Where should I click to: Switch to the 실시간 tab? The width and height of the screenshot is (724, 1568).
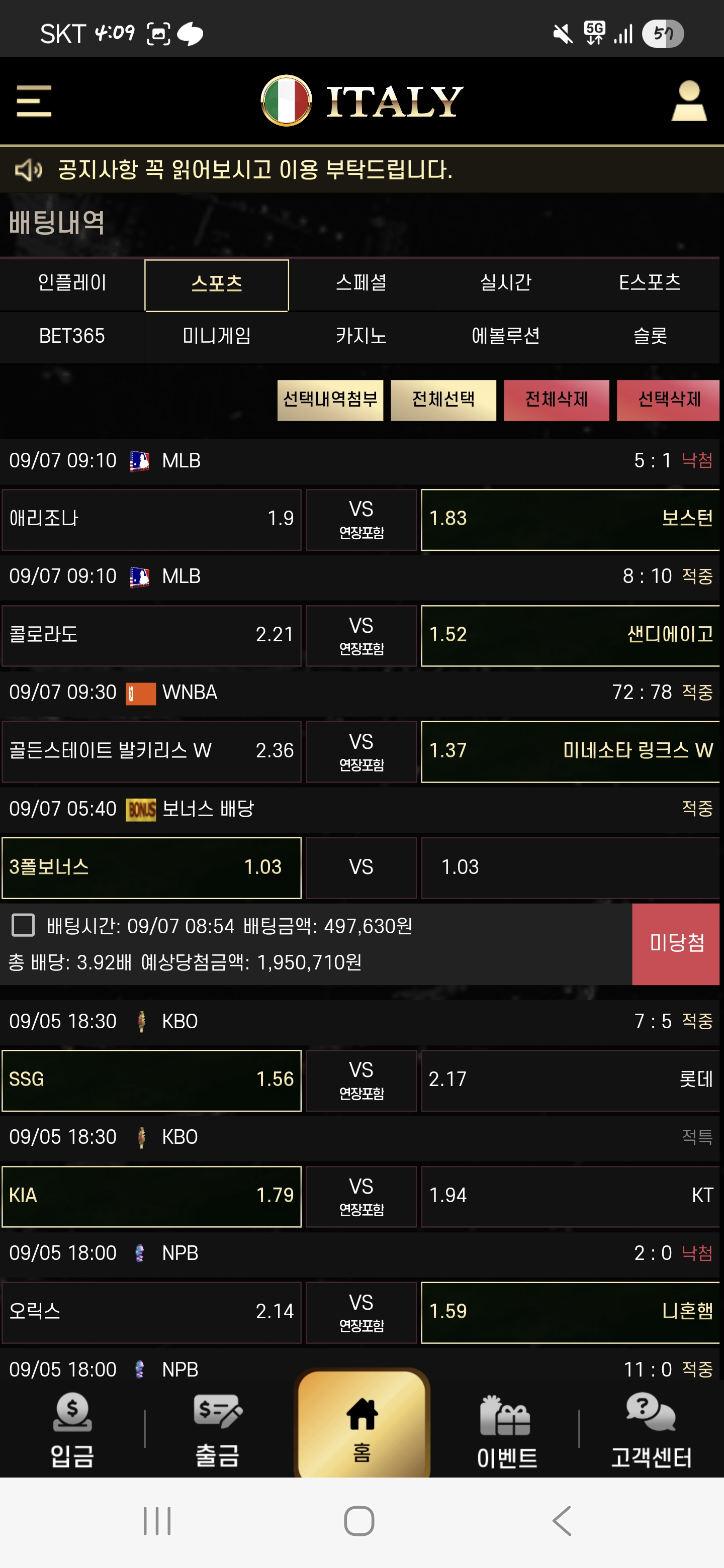pyautogui.click(x=505, y=283)
